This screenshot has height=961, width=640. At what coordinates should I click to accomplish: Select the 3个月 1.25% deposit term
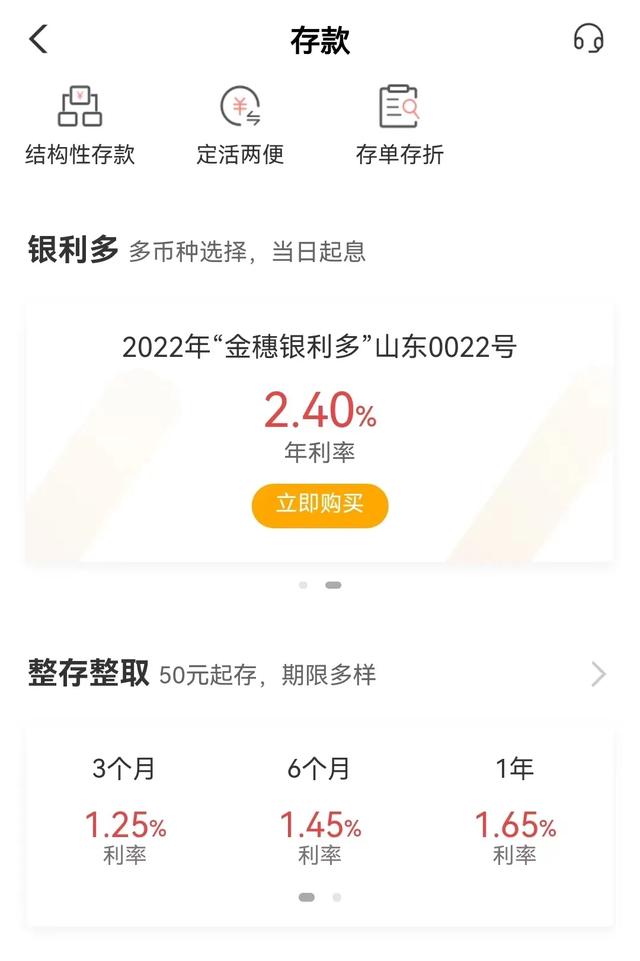pyautogui.click(x=125, y=810)
